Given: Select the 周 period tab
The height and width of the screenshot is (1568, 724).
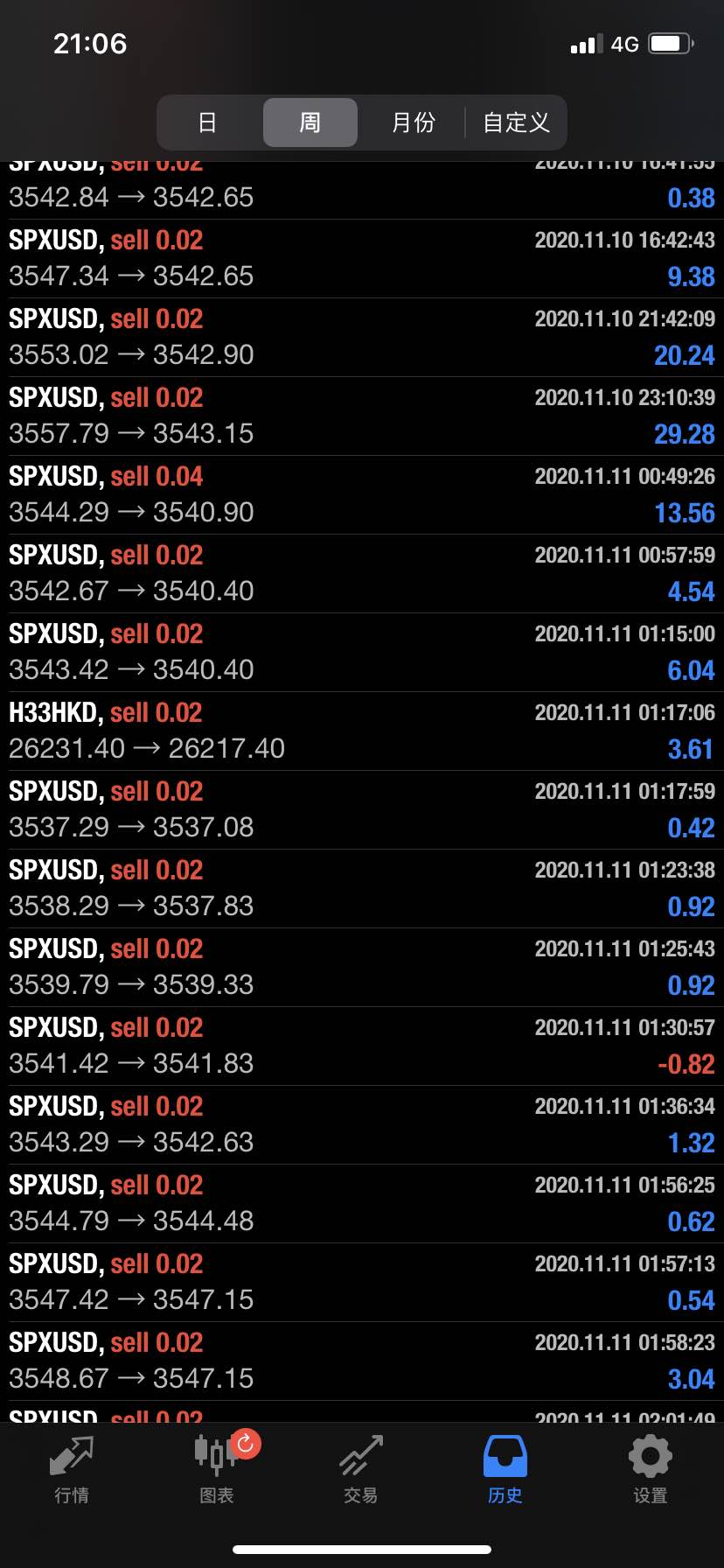Looking at the screenshot, I should point(310,122).
